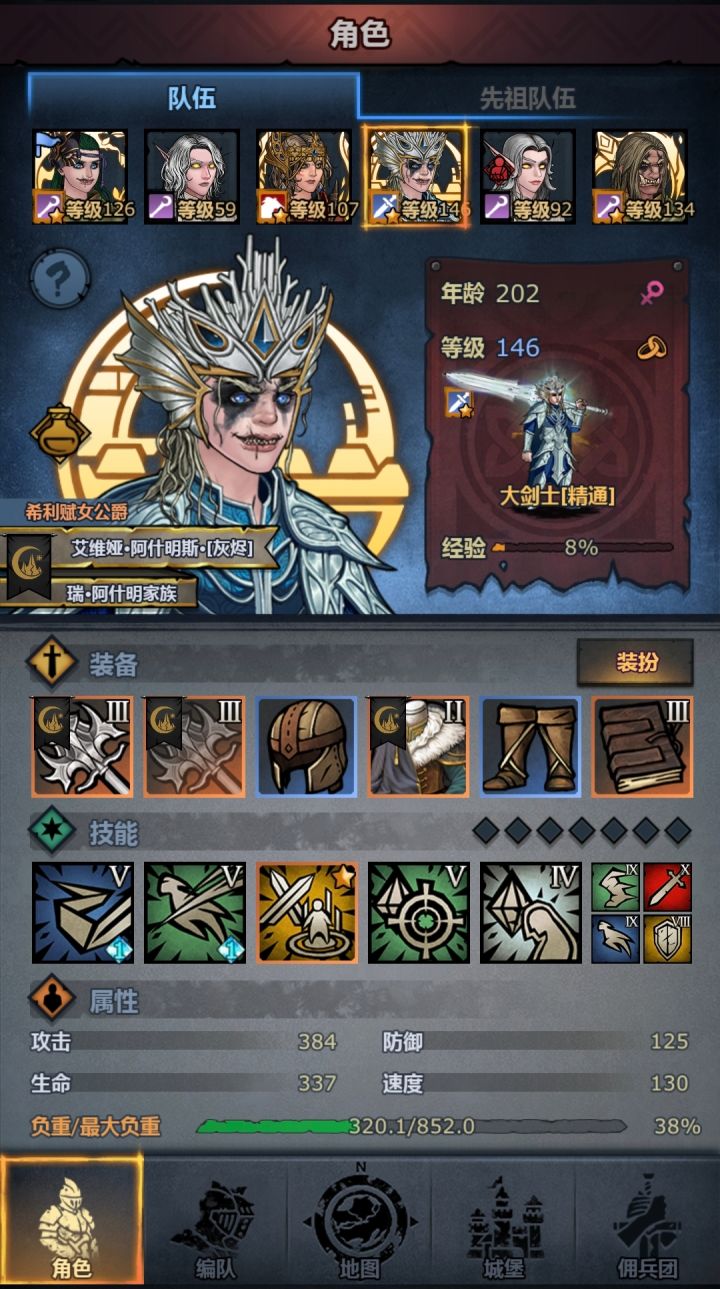Select the level 134 team member portrait

(640, 177)
